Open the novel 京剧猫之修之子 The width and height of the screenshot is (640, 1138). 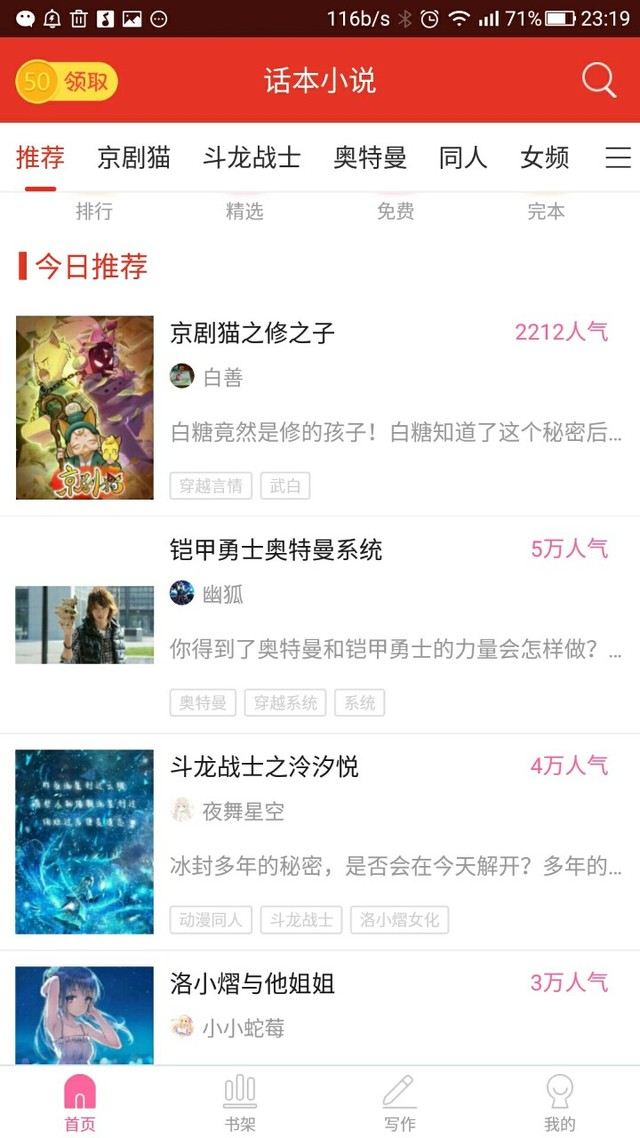(252, 332)
